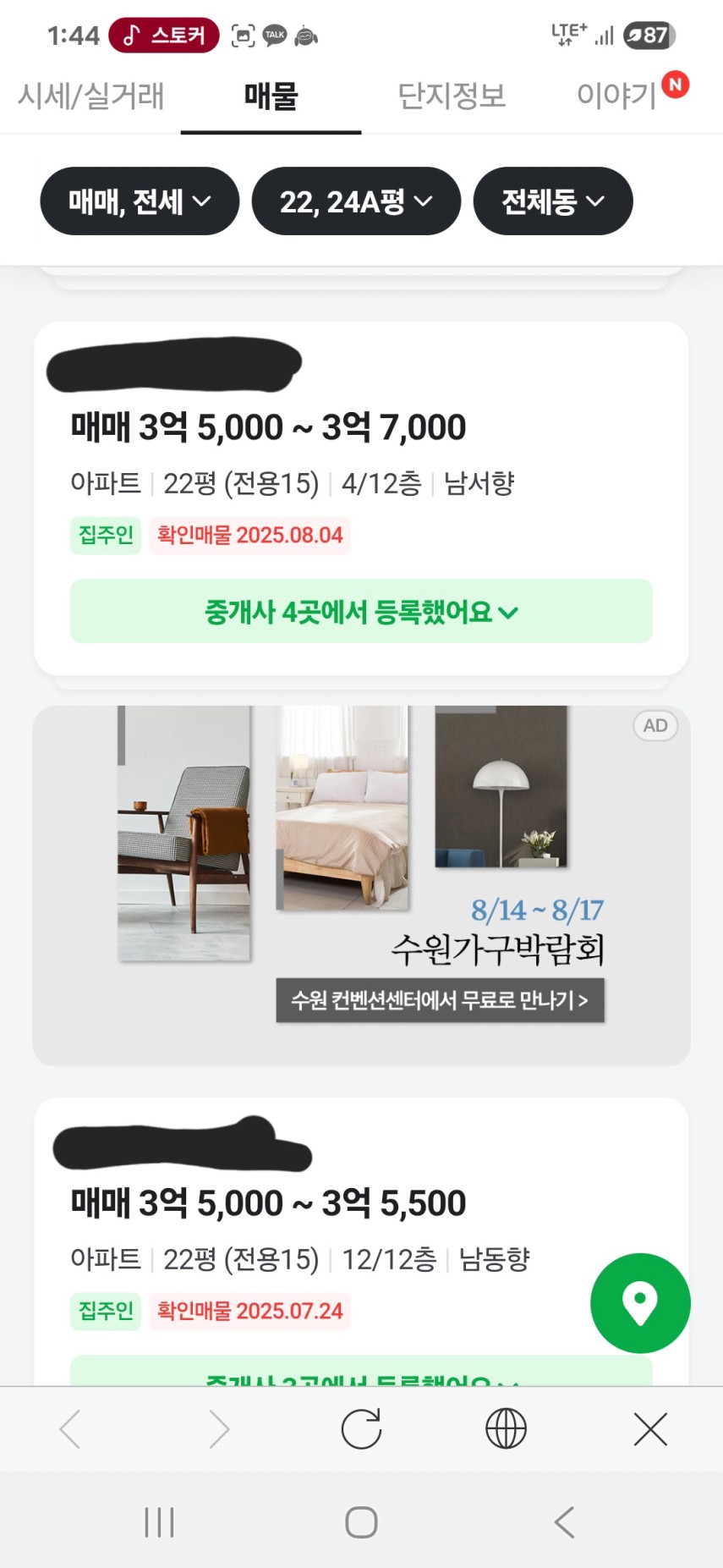This screenshot has width=723, height=1568.
Task: Open the 3억 5,000 ~ 3억 7,000 listing
Action: click(x=268, y=427)
